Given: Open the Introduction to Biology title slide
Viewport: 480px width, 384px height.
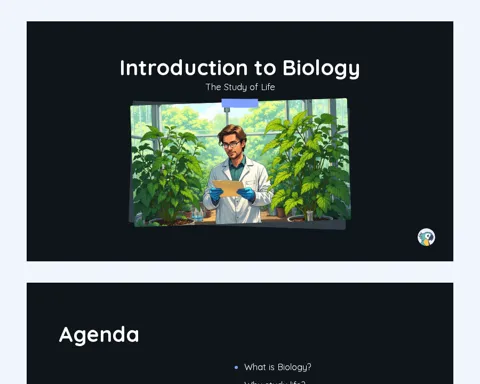Looking at the screenshot, I should 240,141.
